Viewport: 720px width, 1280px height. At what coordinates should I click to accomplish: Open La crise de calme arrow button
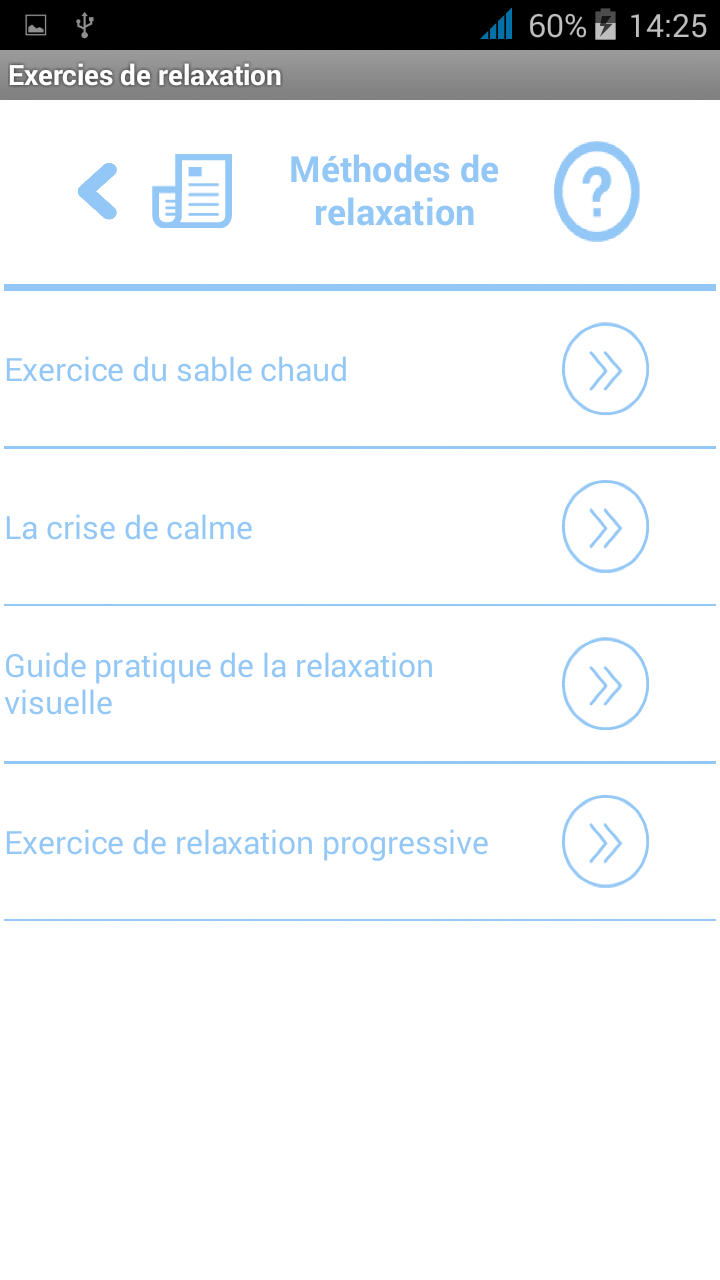[606, 527]
